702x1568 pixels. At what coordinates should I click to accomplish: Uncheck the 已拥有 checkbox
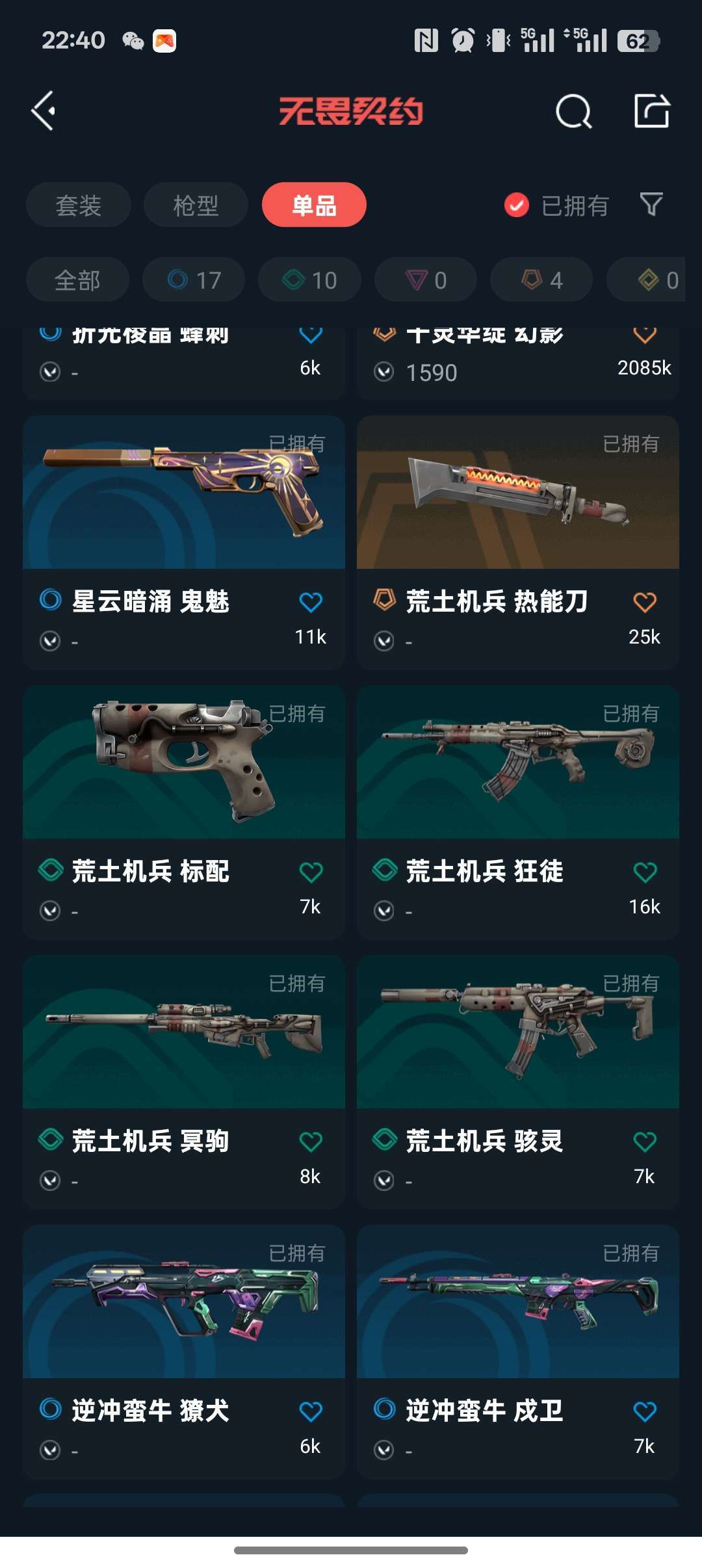517,205
